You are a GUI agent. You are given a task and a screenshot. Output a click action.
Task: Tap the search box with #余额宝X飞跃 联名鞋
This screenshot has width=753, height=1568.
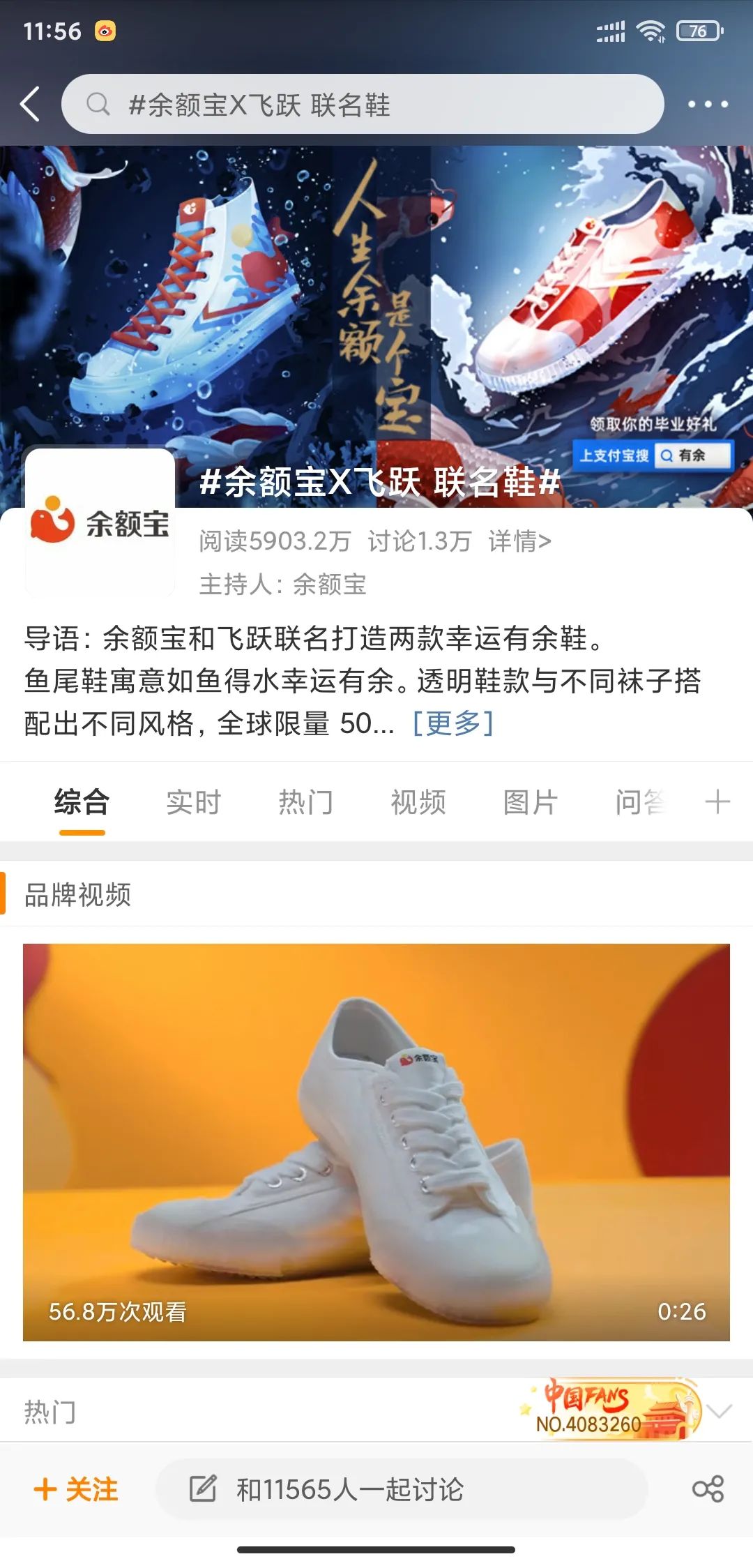tap(363, 105)
